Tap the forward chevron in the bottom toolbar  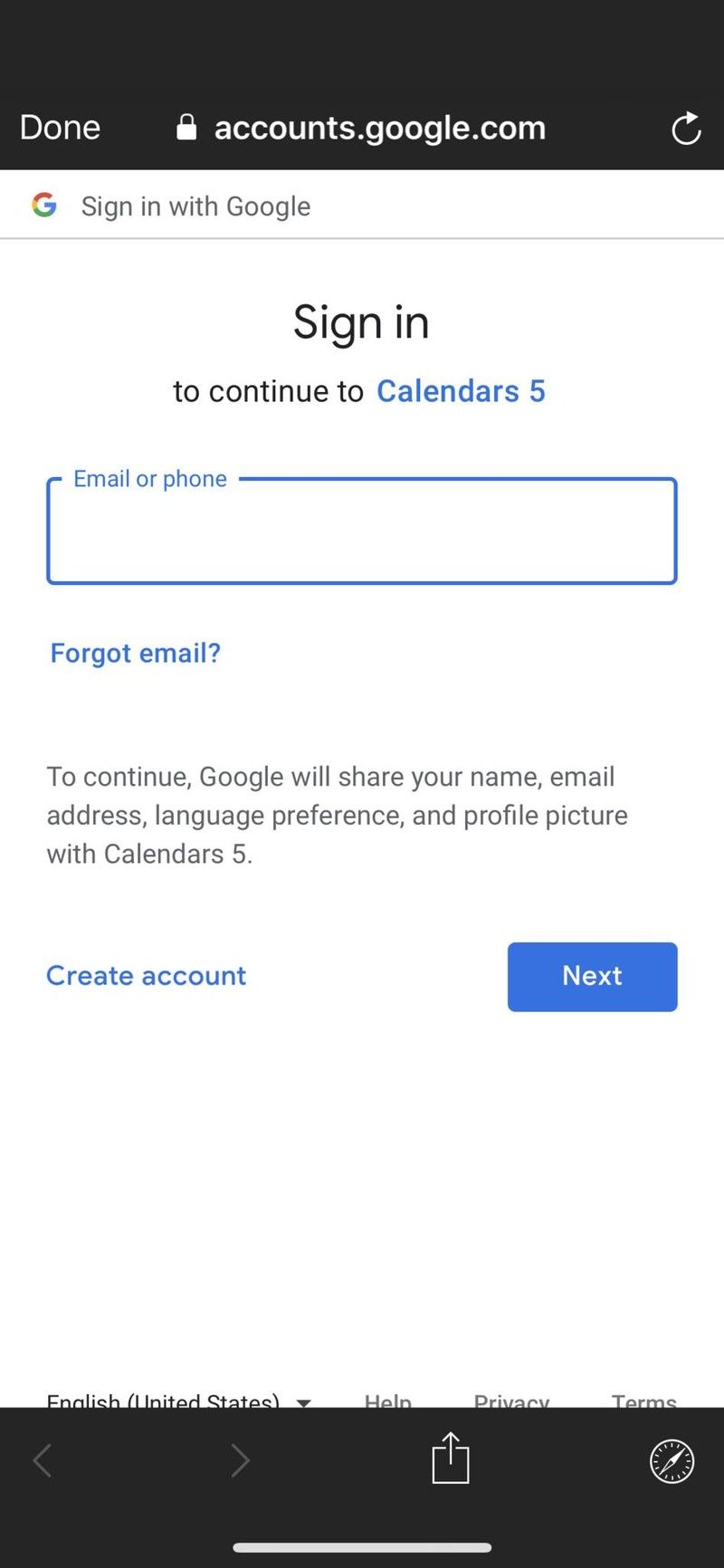click(x=241, y=1459)
